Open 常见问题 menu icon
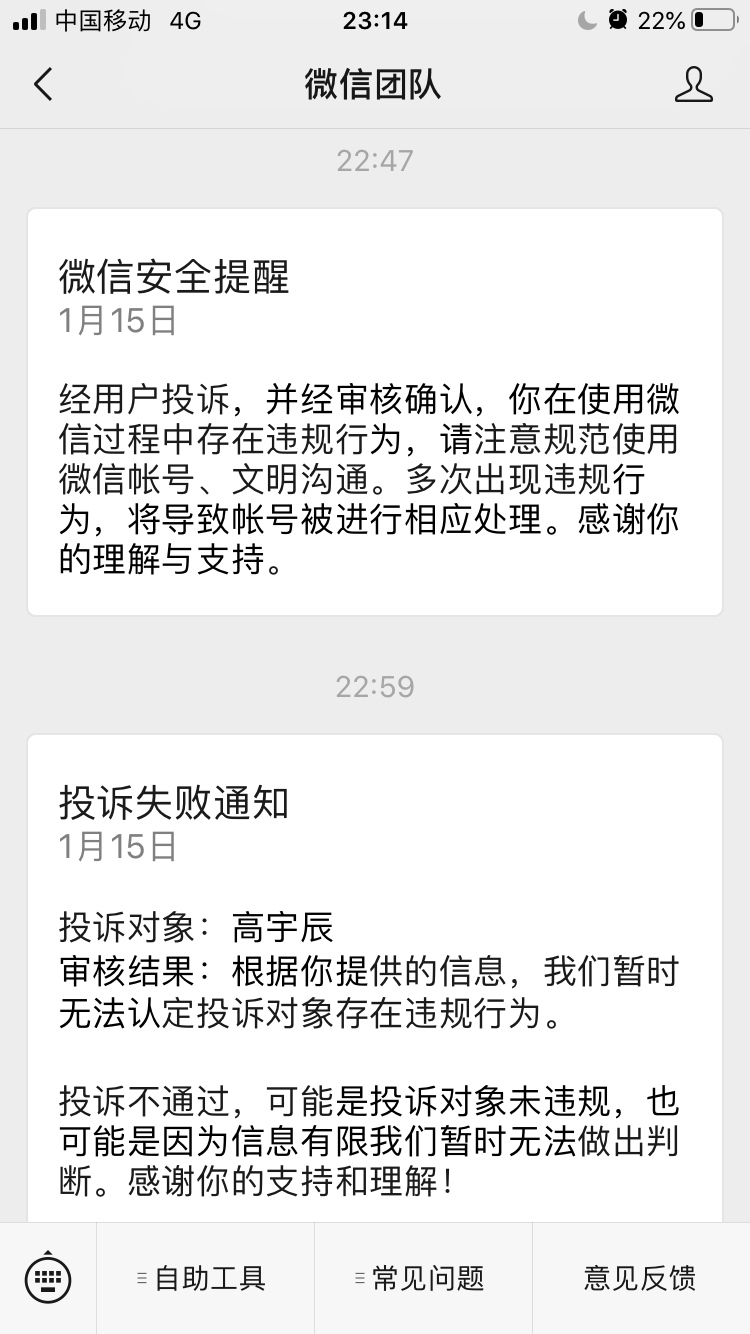This screenshot has width=750, height=1334. click(x=360, y=1277)
